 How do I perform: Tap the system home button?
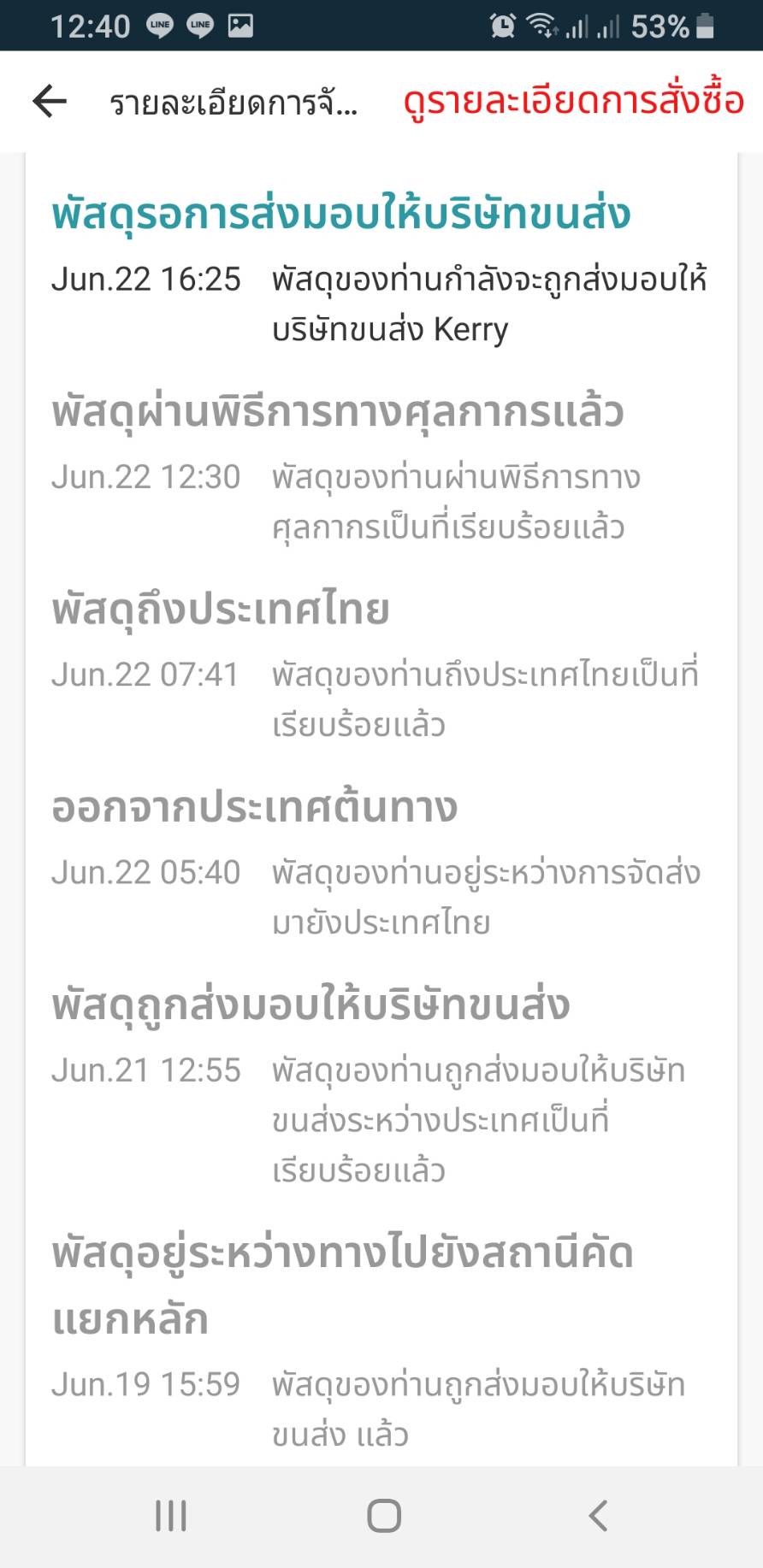pos(383,1516)
